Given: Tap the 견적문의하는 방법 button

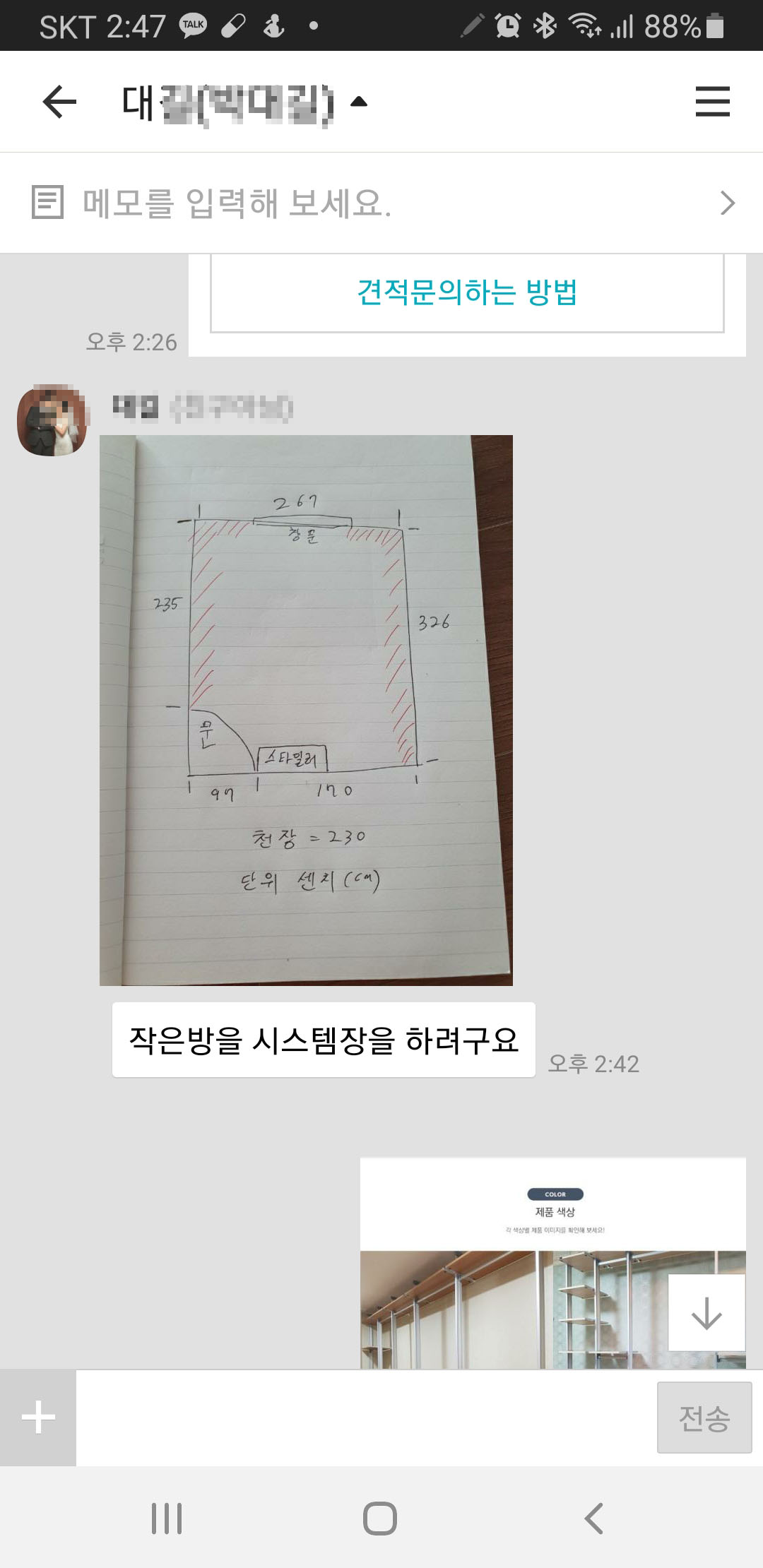Looking at the screenshot, I should coord(467,292).
